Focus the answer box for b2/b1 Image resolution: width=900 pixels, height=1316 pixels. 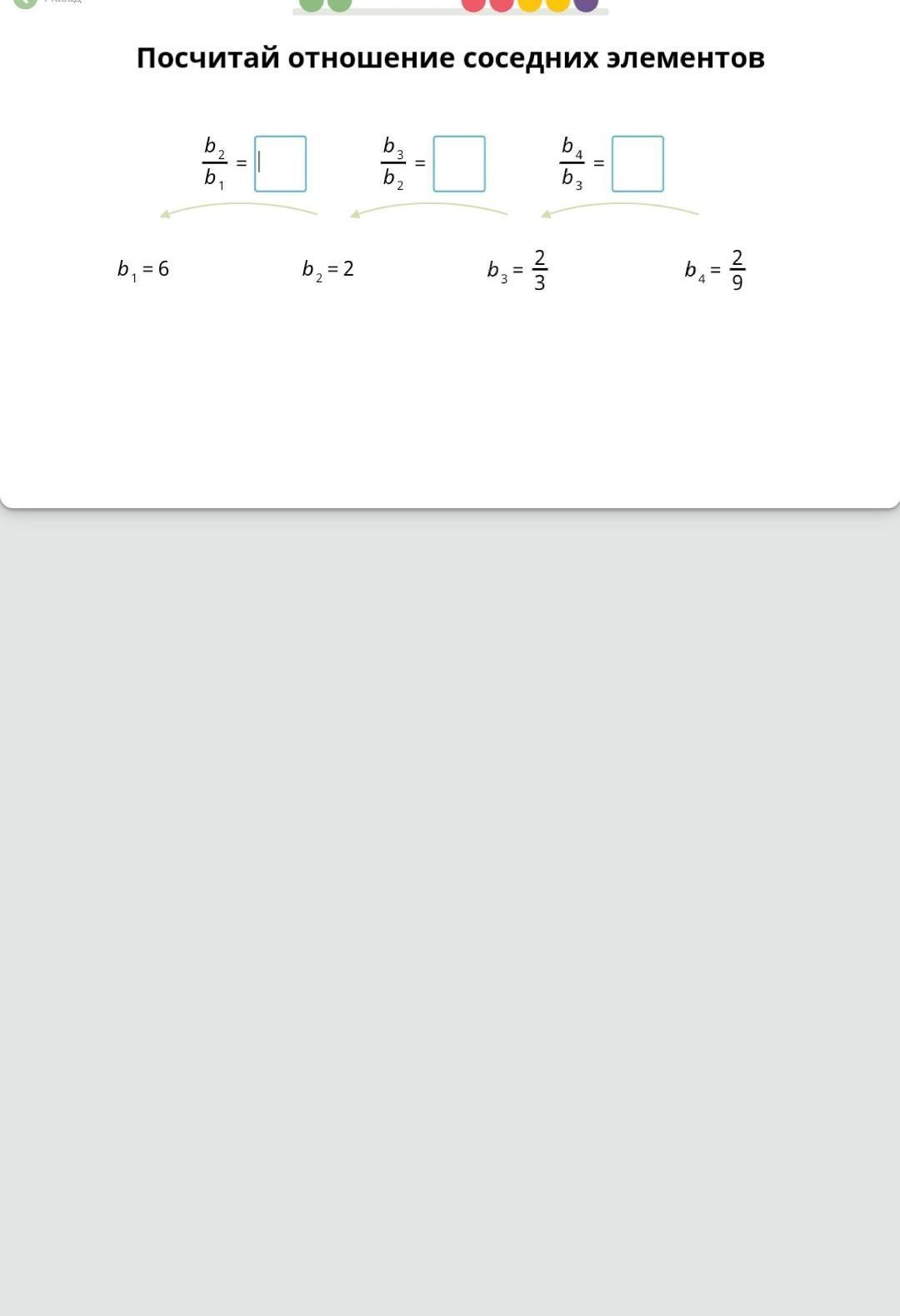[x=280, y=164]
